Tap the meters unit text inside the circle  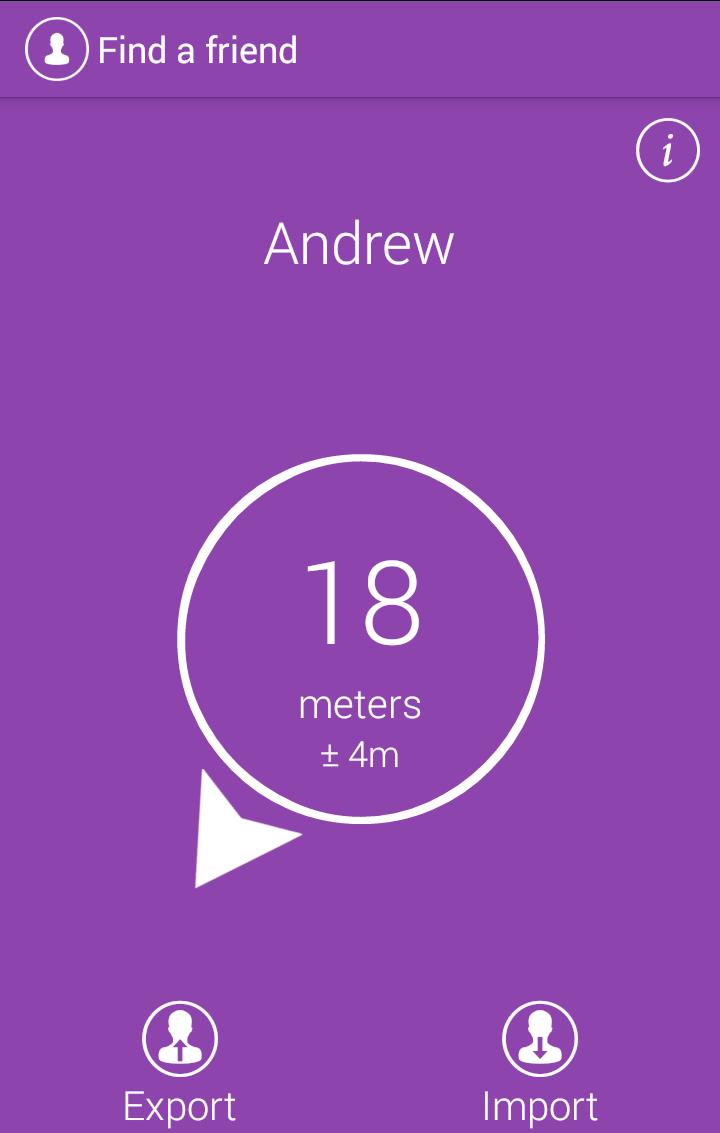click(x=359, y=703)
